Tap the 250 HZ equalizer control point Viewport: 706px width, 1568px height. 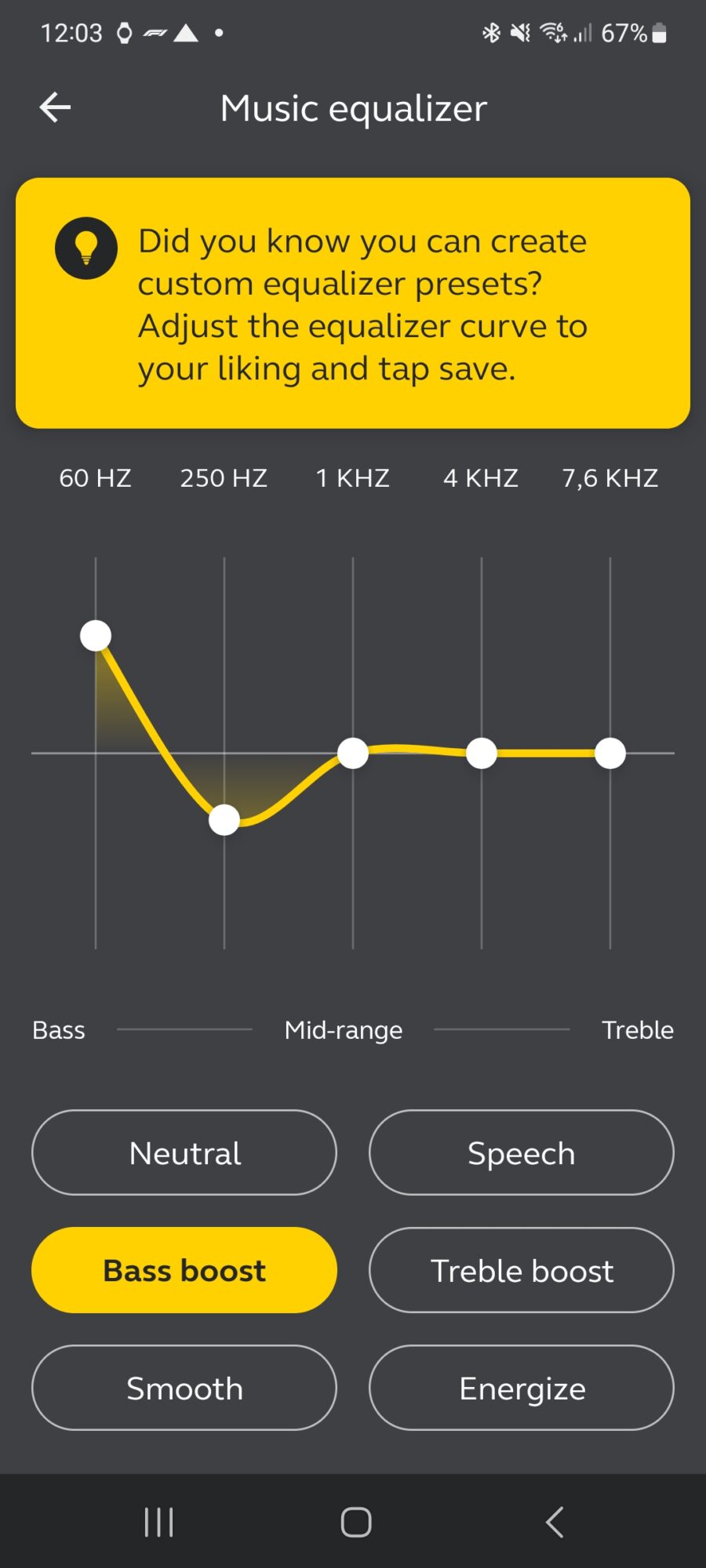[224, 820]
